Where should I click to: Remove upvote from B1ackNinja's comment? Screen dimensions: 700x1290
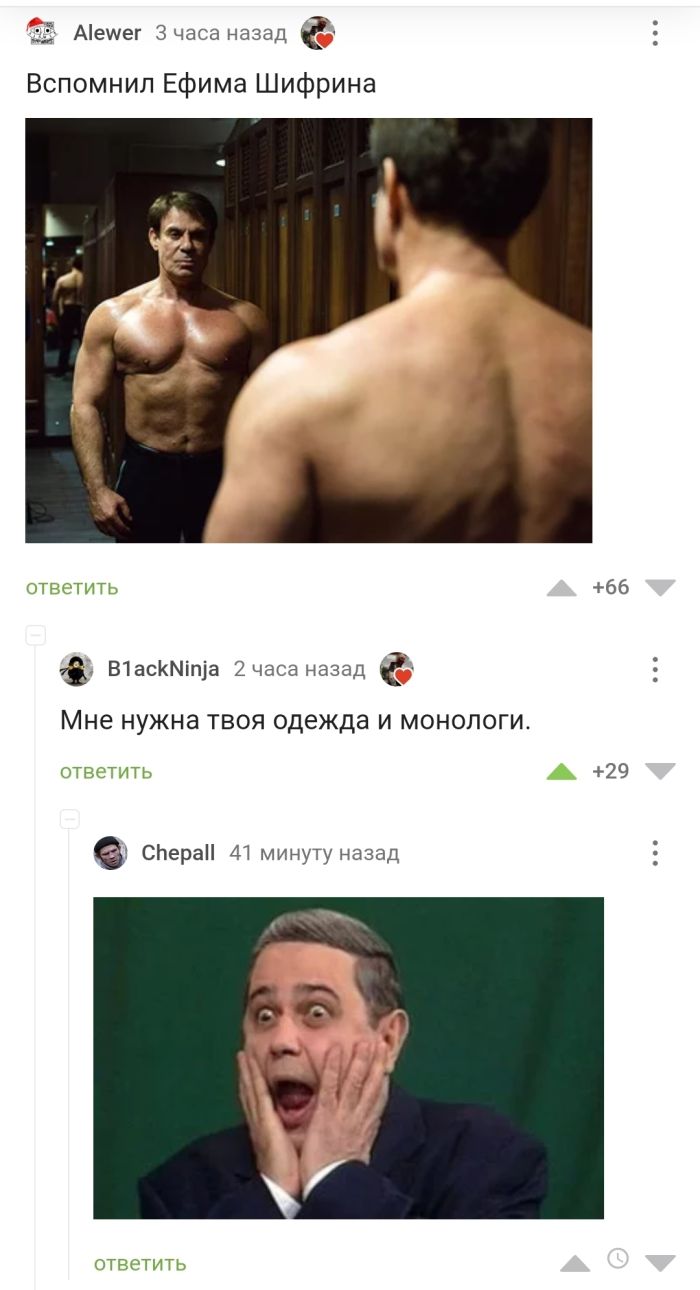pos(562,771)
